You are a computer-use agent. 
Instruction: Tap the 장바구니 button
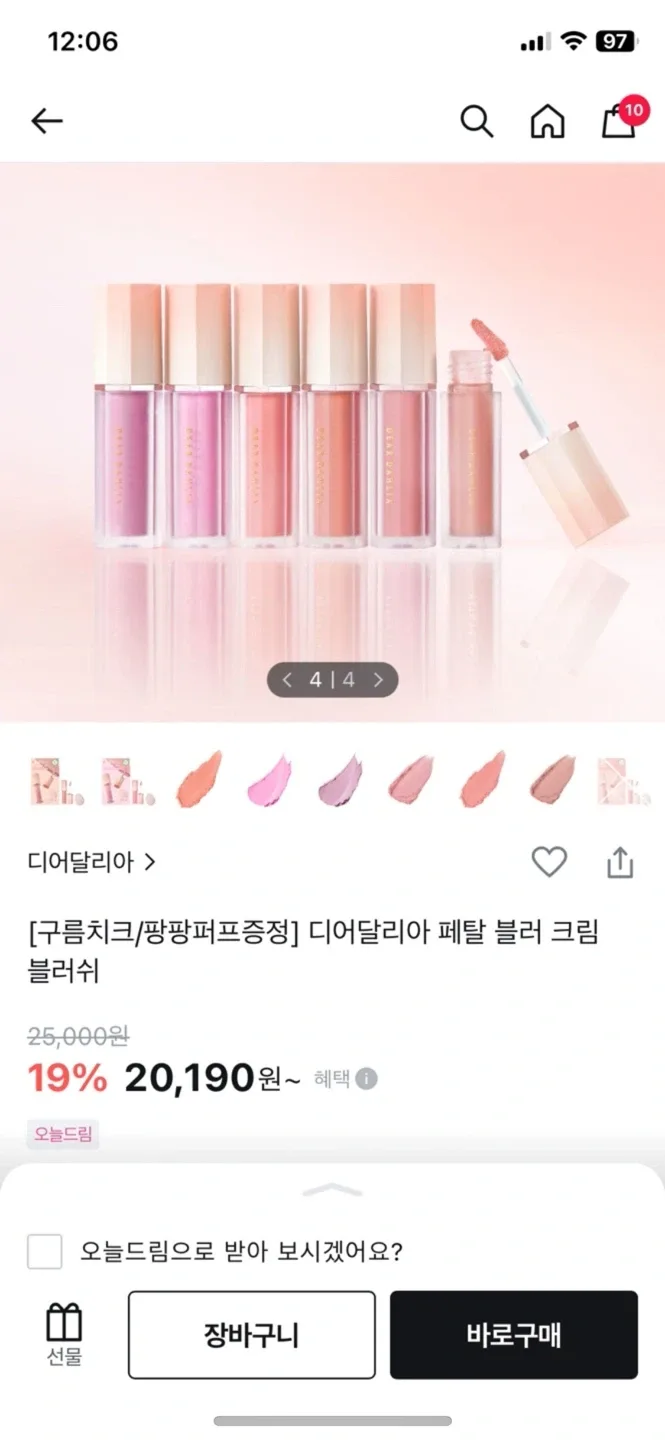tap(251, 1335)
